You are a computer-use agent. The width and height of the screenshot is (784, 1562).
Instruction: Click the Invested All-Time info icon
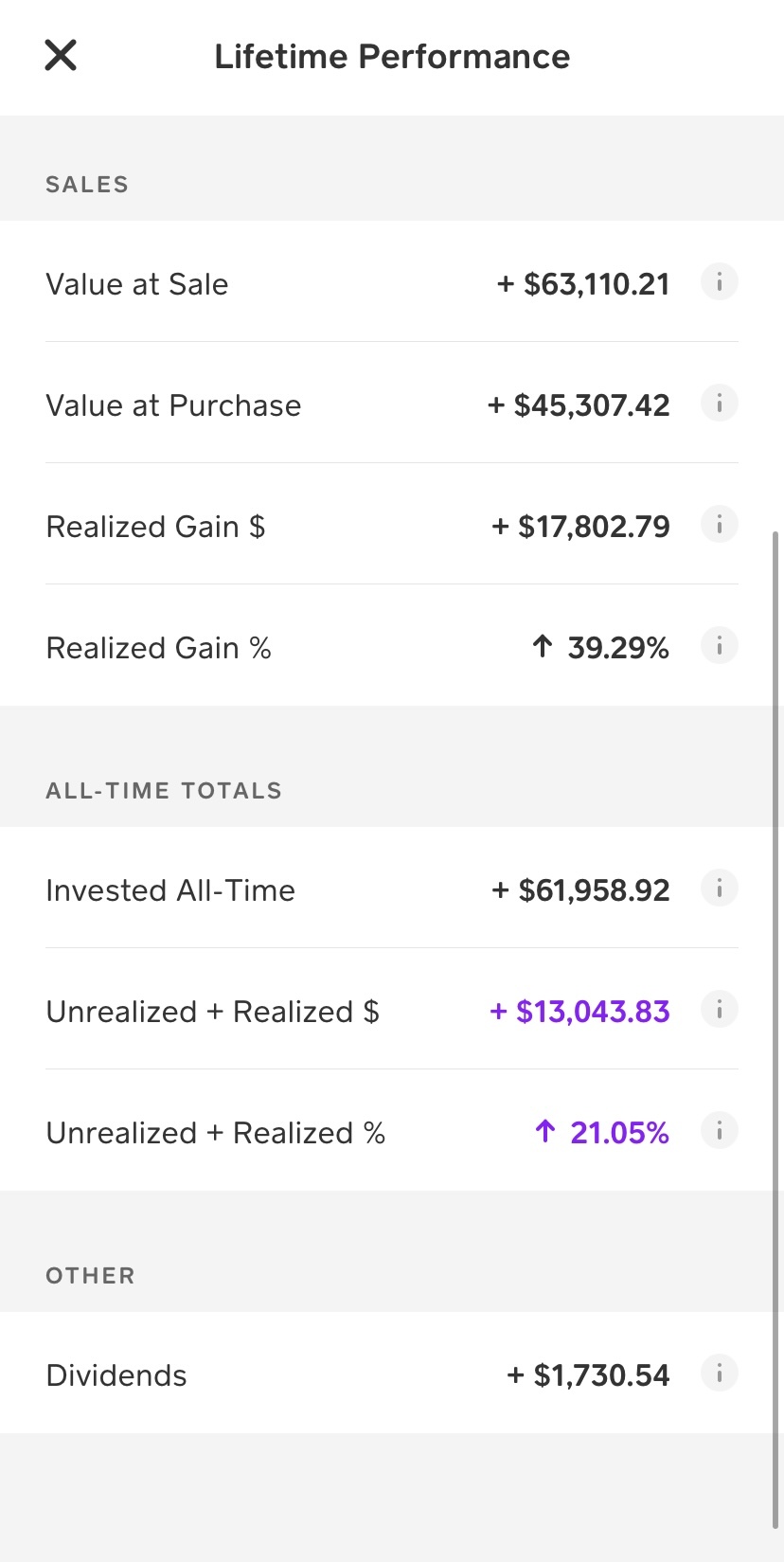[x=719, y=888]
